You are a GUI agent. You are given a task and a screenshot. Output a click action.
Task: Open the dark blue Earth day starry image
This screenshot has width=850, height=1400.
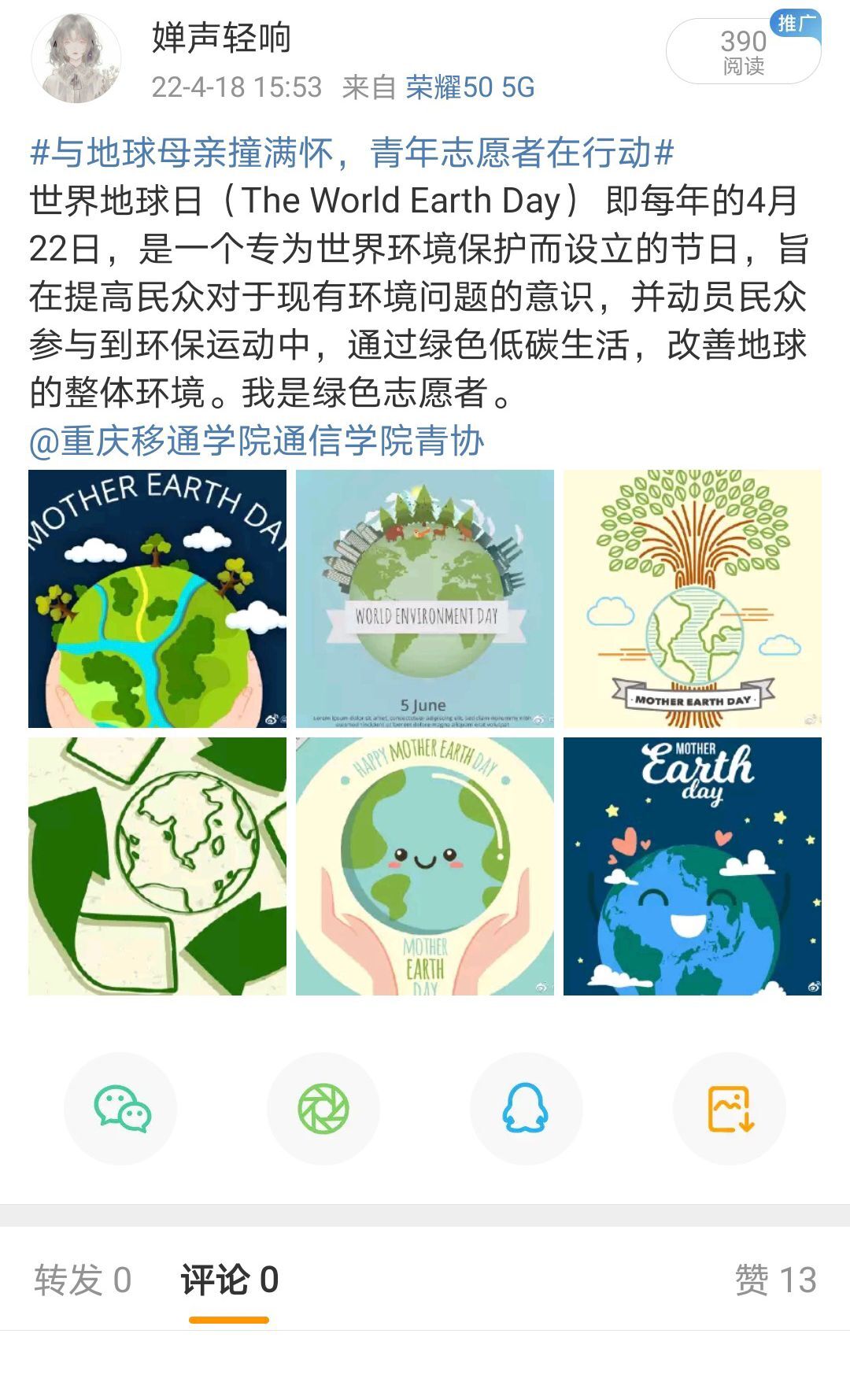tap(693, 866)
